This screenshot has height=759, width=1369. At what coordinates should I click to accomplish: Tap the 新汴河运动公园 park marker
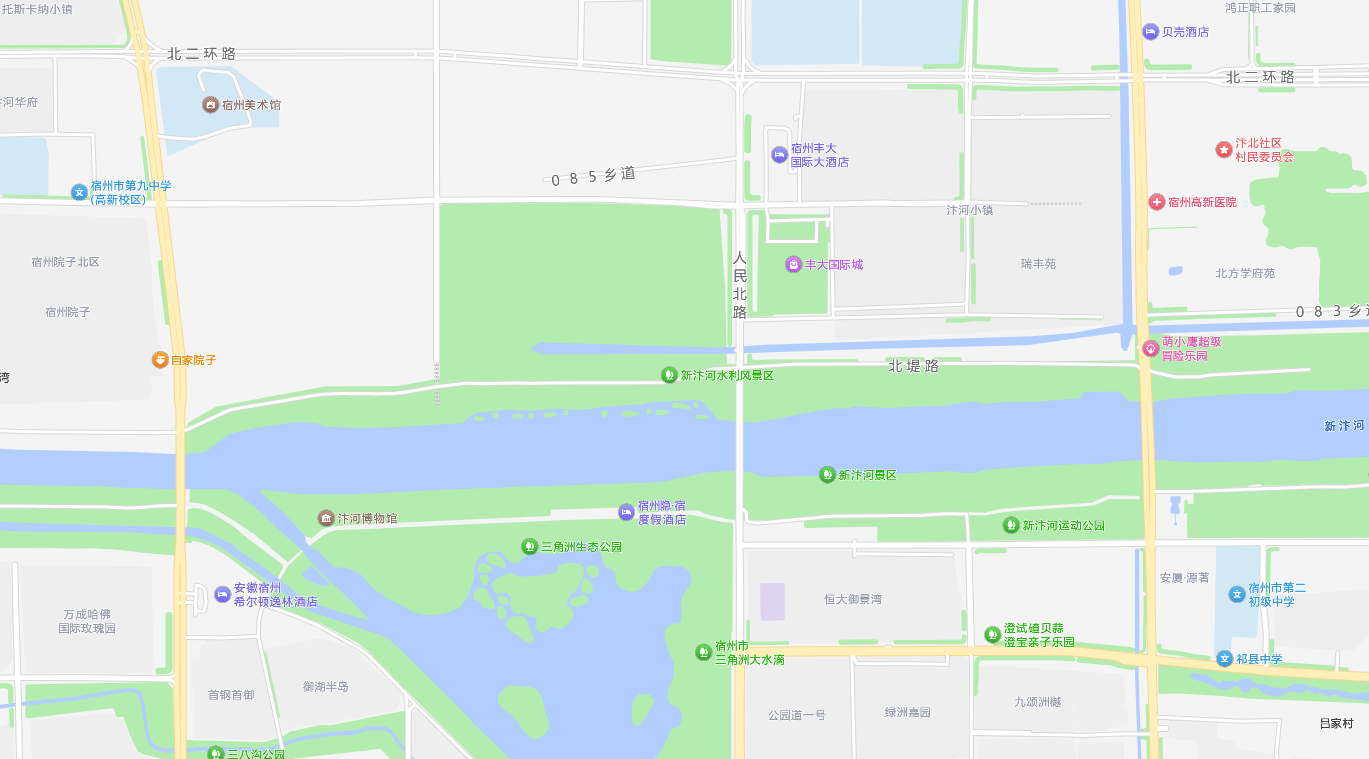click(x=1011, y=525)
